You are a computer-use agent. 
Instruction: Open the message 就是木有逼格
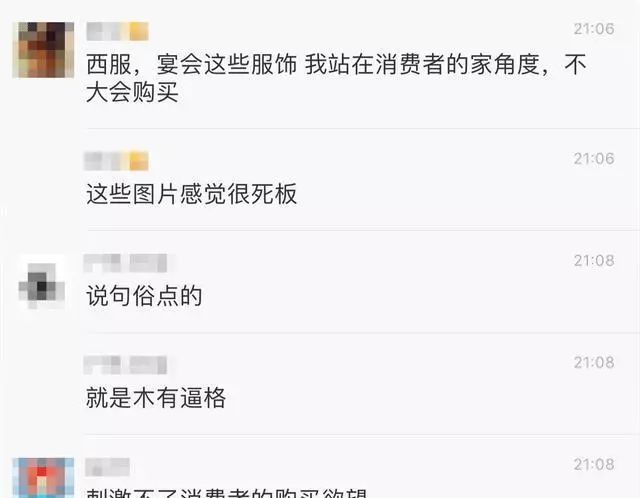pyautogui.click(x=156, y=398)
